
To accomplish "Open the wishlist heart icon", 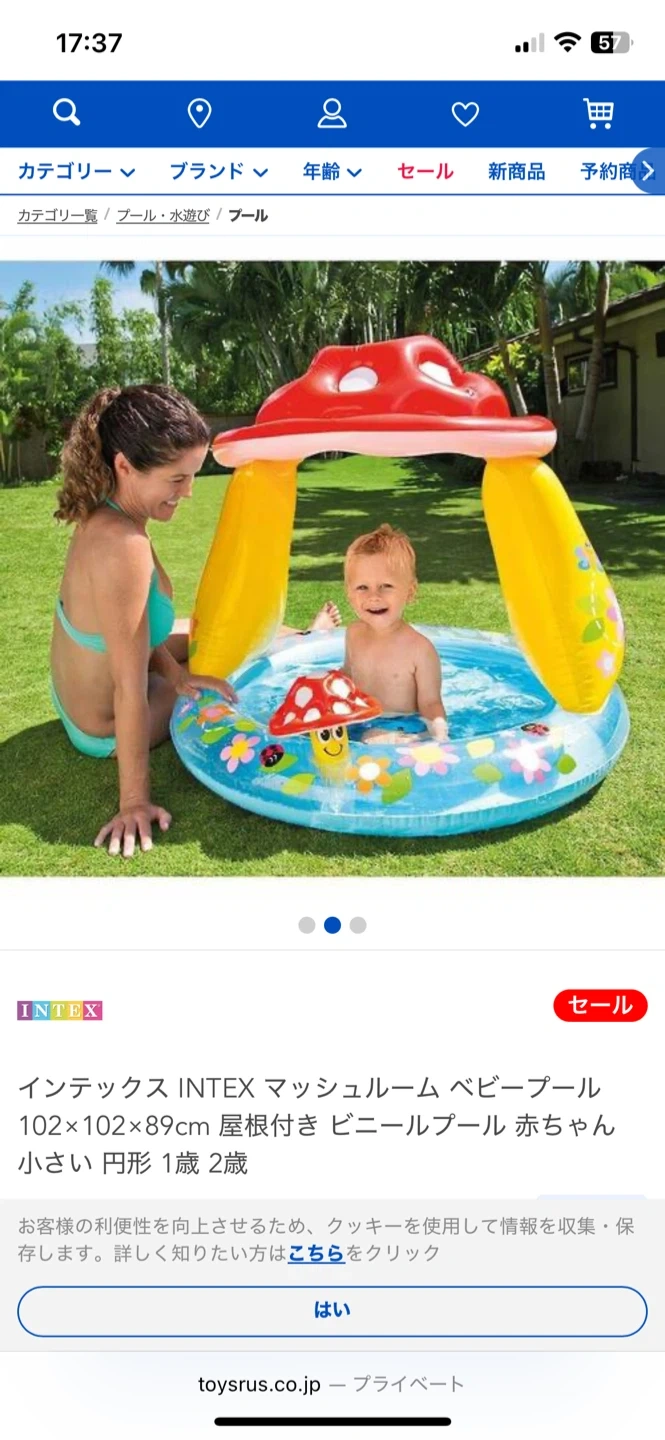I will (x=465, y=114).
